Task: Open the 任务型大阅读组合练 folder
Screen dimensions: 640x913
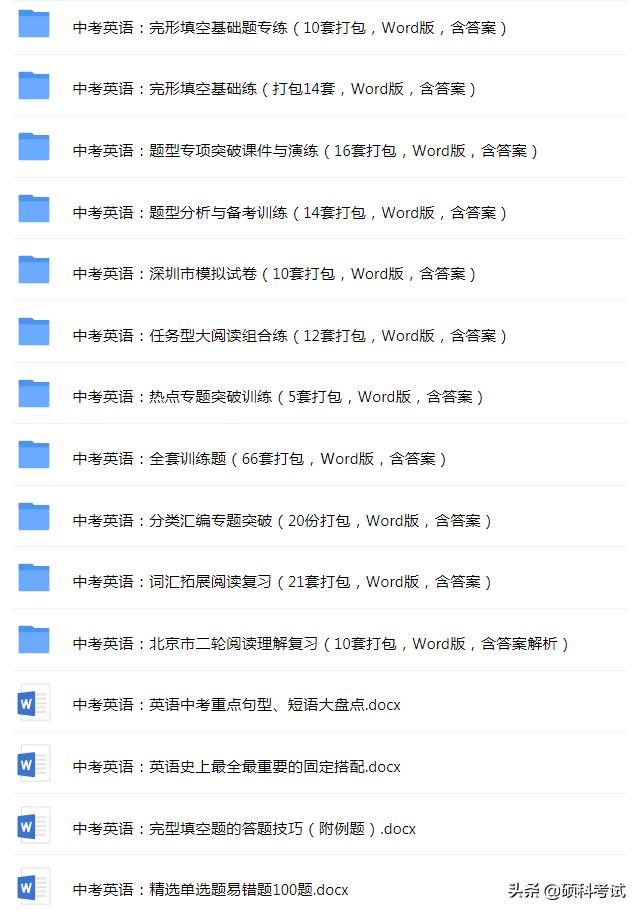Action: 290,335
